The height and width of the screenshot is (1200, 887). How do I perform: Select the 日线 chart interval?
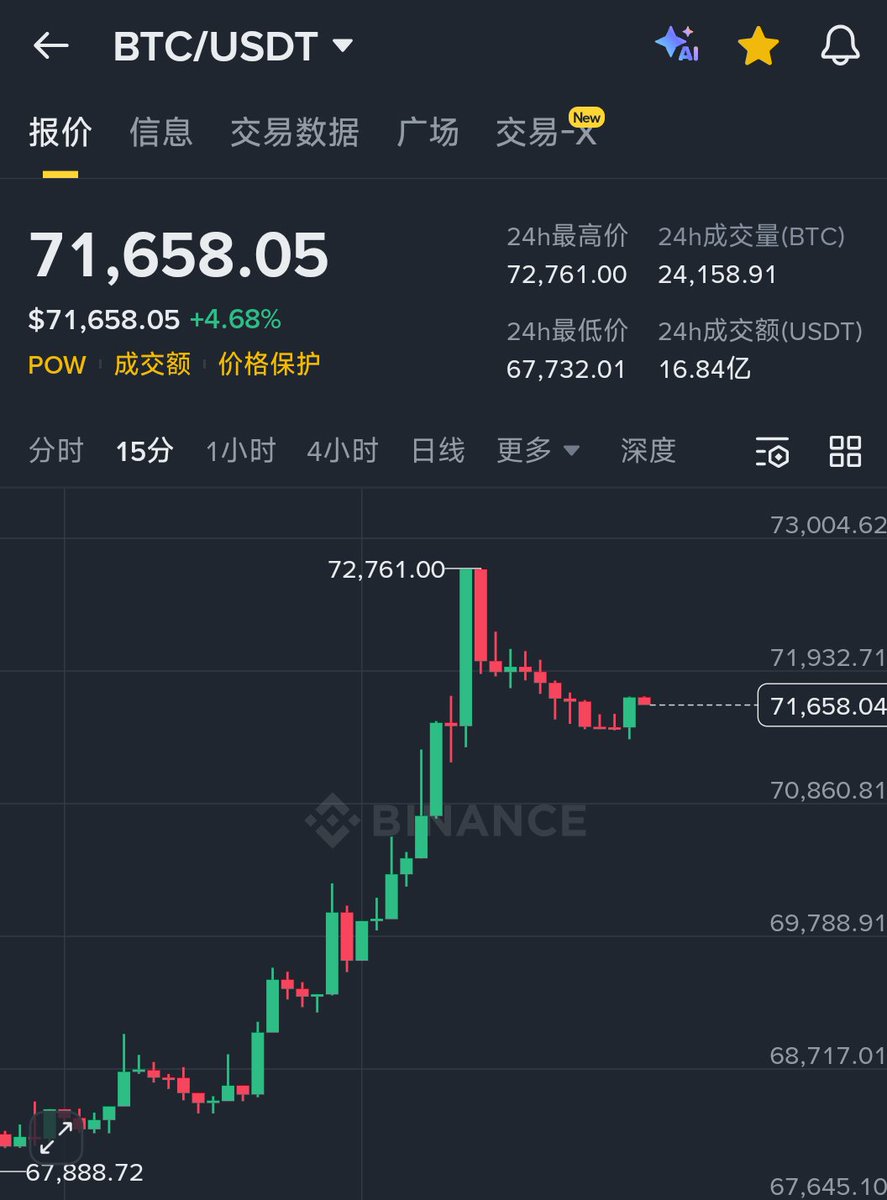click(x=438, y=451)
